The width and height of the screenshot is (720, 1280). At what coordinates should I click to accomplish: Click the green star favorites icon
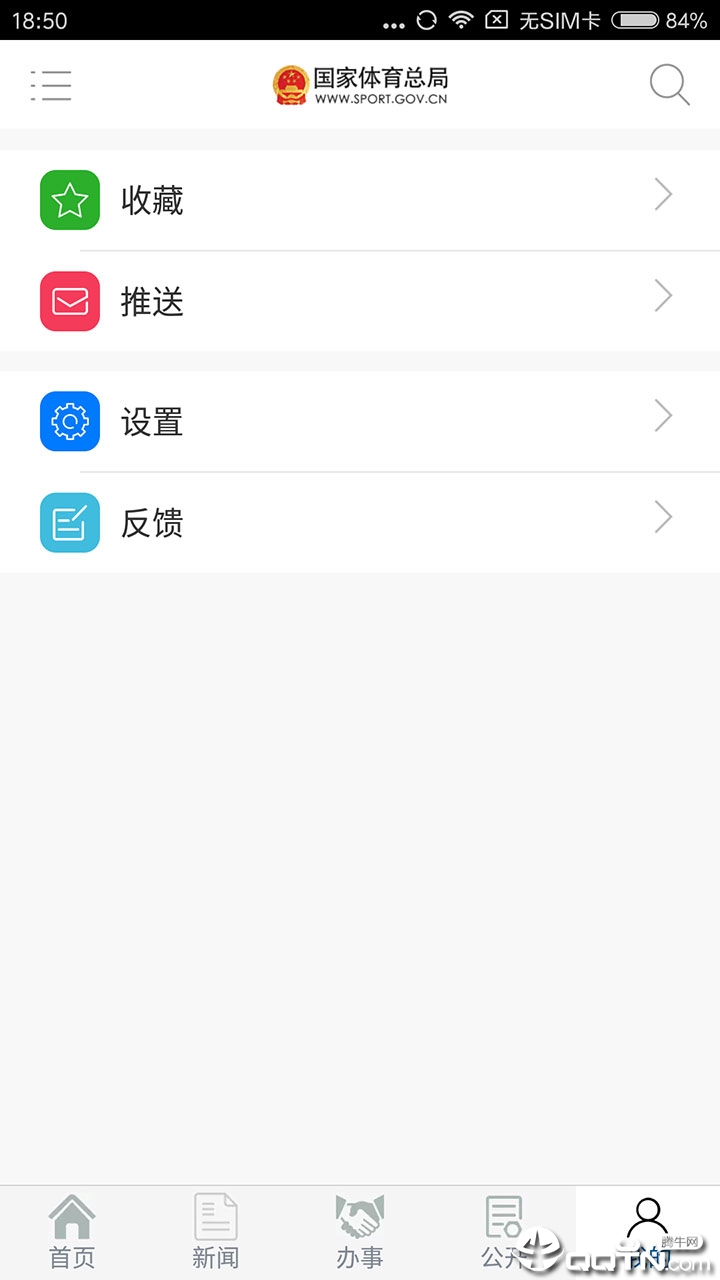coord(69,200)
